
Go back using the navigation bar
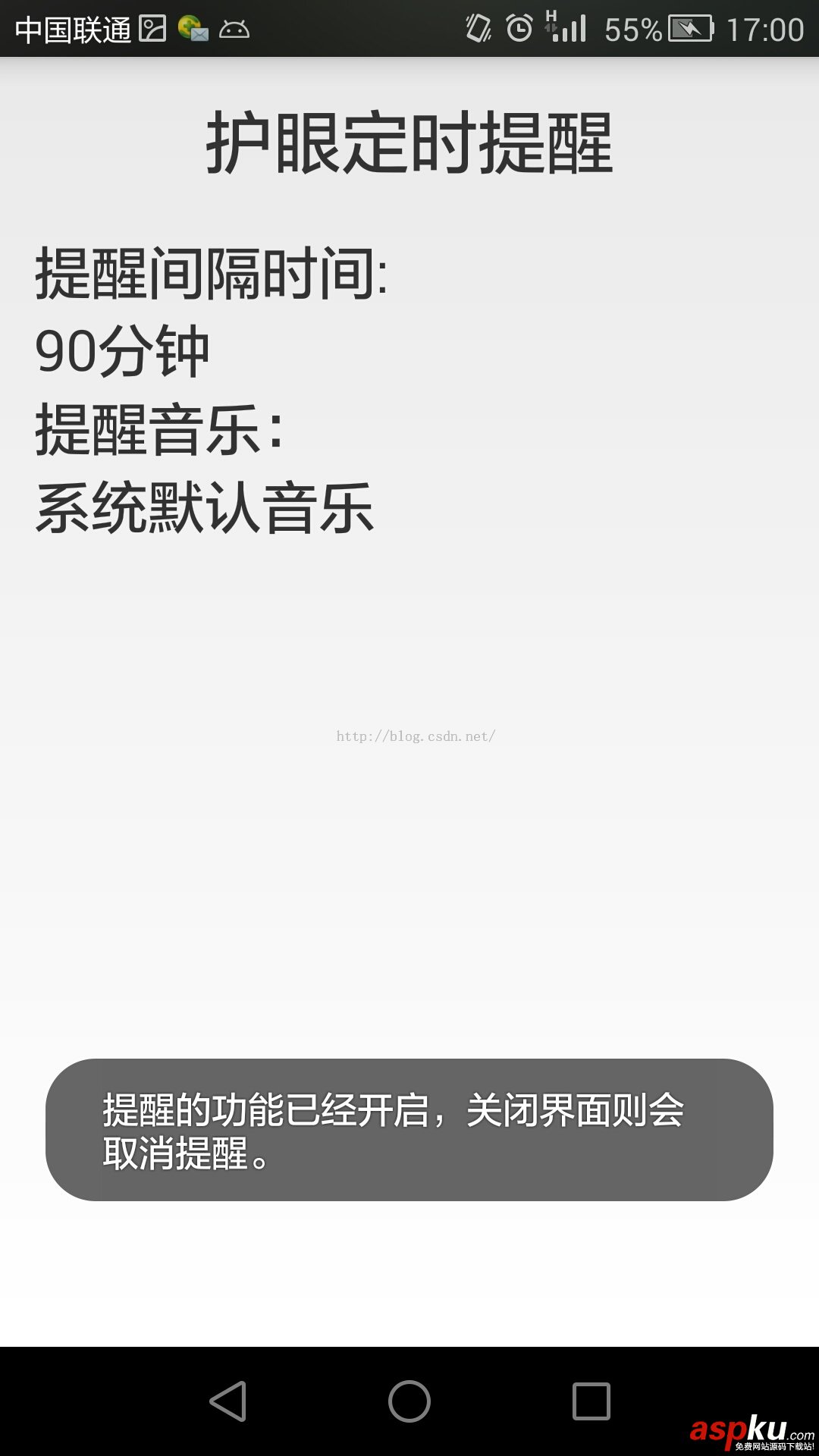coord(228,1401)
